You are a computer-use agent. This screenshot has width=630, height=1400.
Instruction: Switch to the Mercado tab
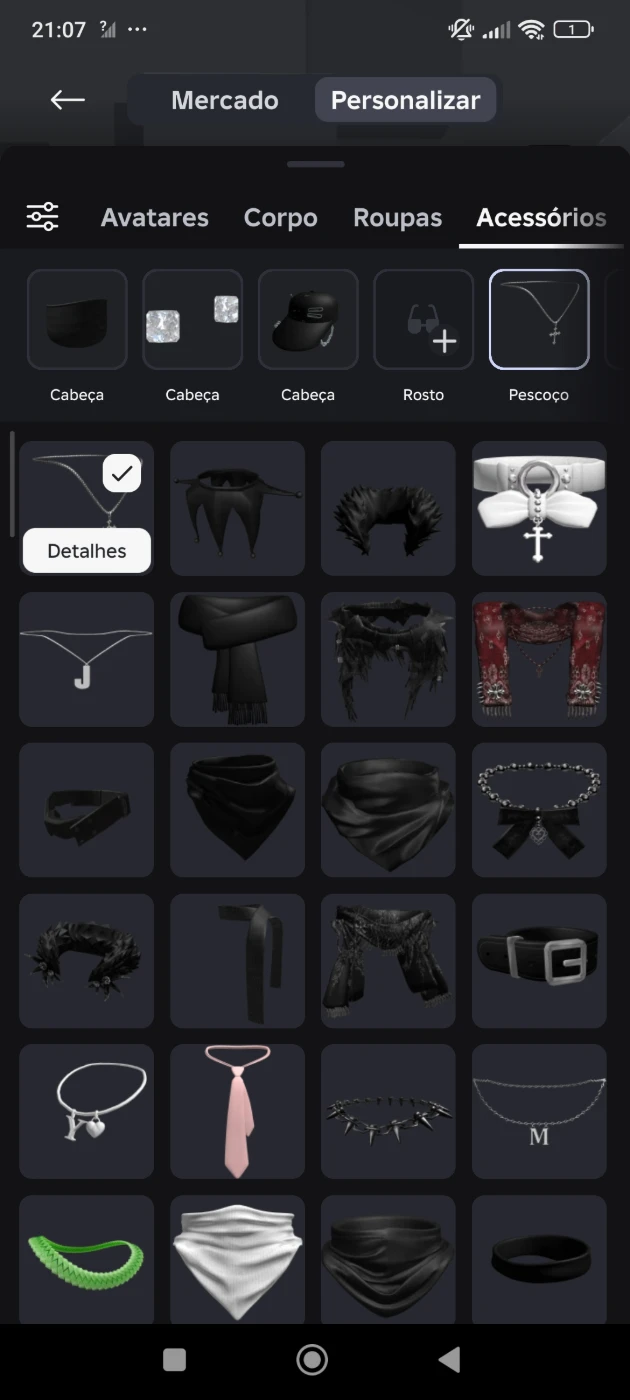(224, 100)
